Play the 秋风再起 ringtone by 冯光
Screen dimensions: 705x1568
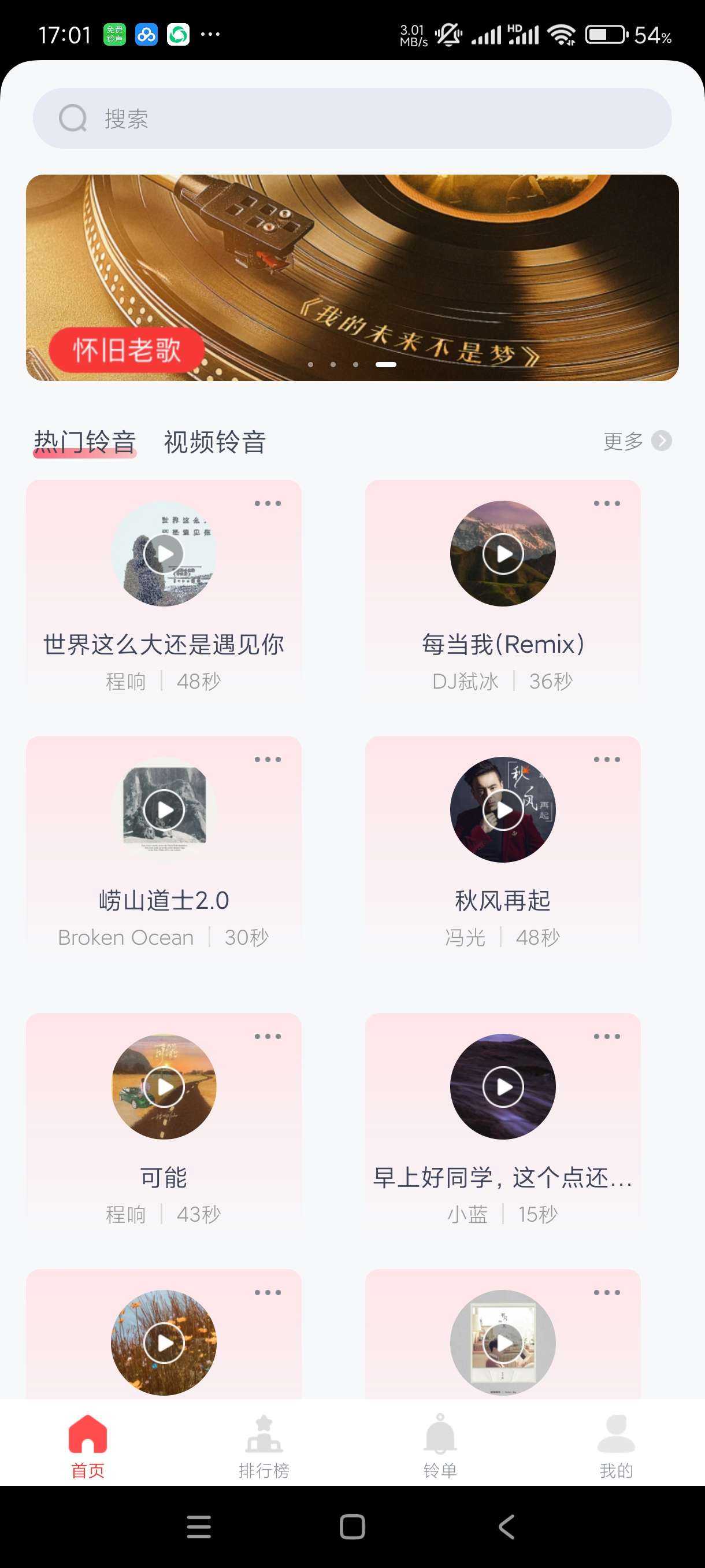[502, 809]
